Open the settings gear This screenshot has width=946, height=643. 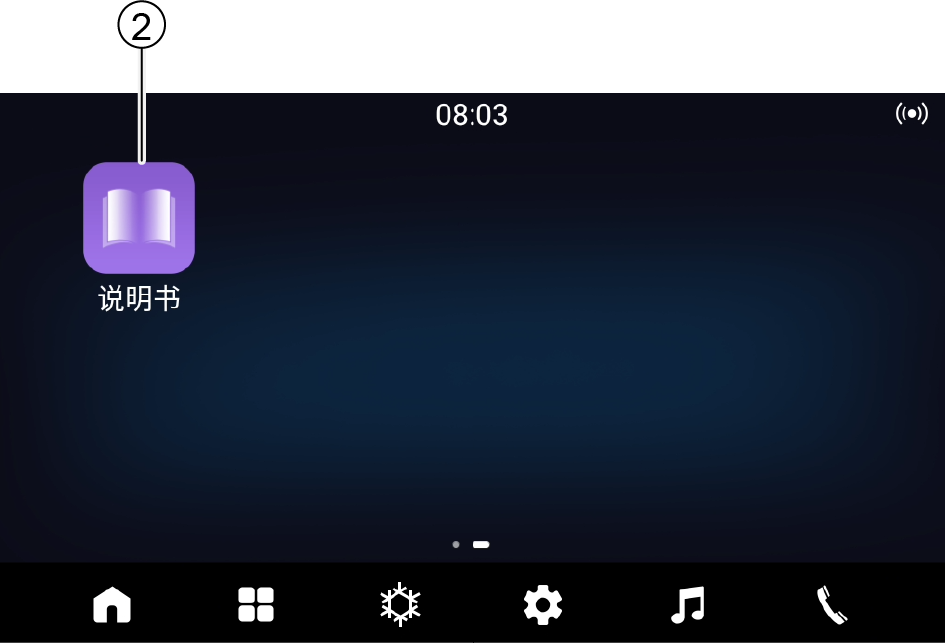pyautogui.click(x=543, y=604)
